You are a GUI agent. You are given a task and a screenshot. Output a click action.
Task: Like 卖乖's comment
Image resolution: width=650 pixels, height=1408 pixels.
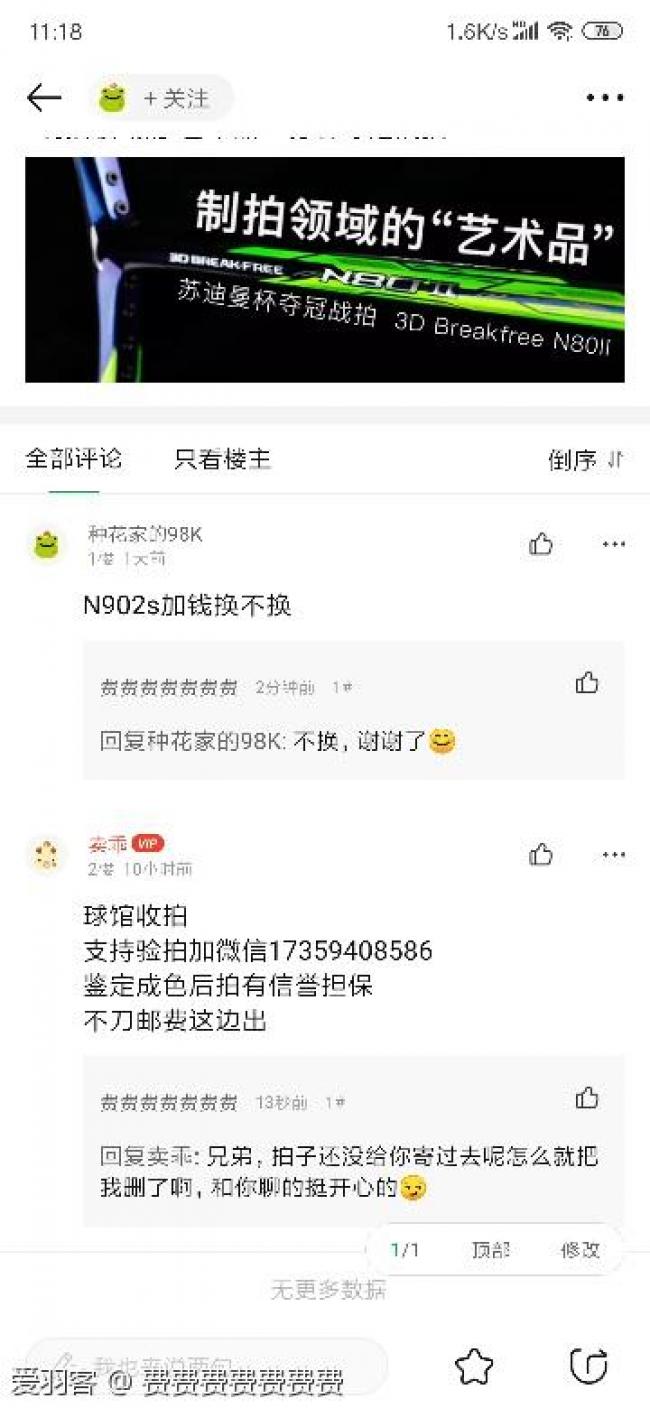click(541, 855)
